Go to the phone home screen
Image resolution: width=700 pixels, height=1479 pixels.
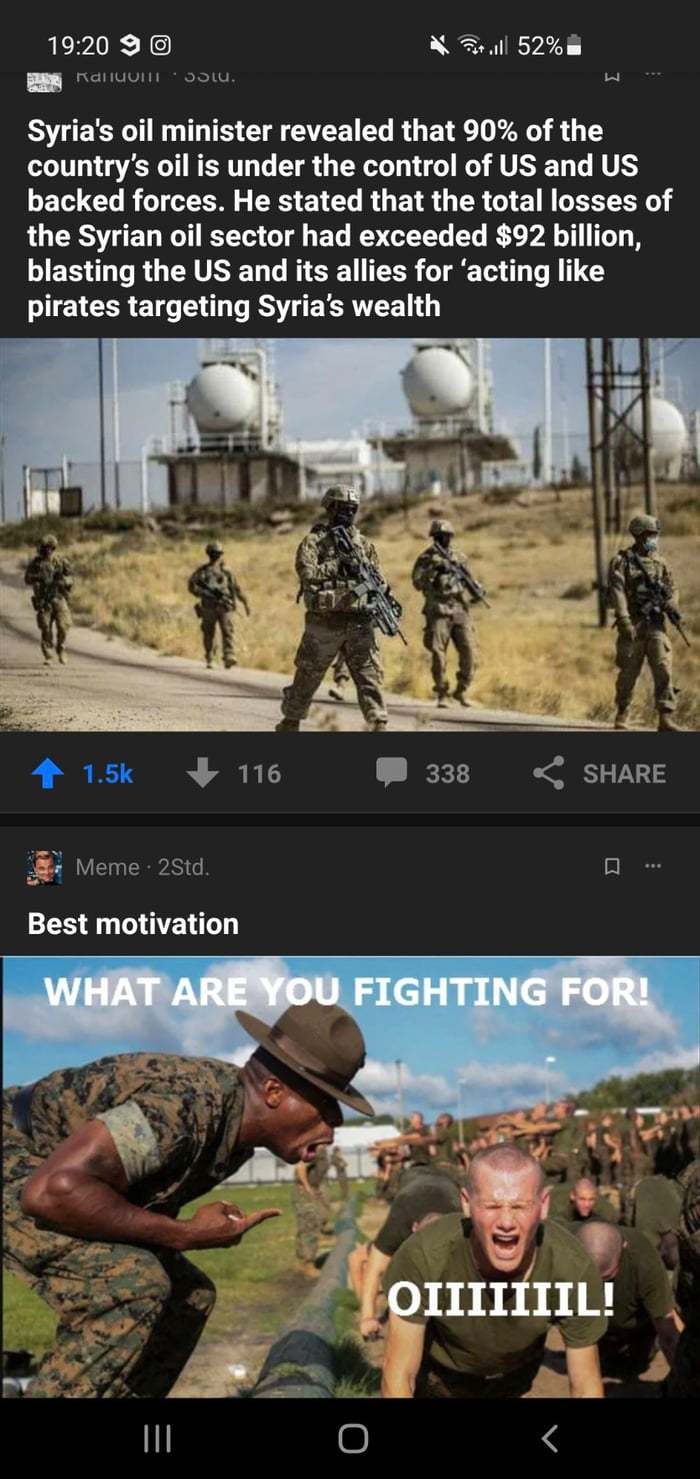[x=352, y=1438]
